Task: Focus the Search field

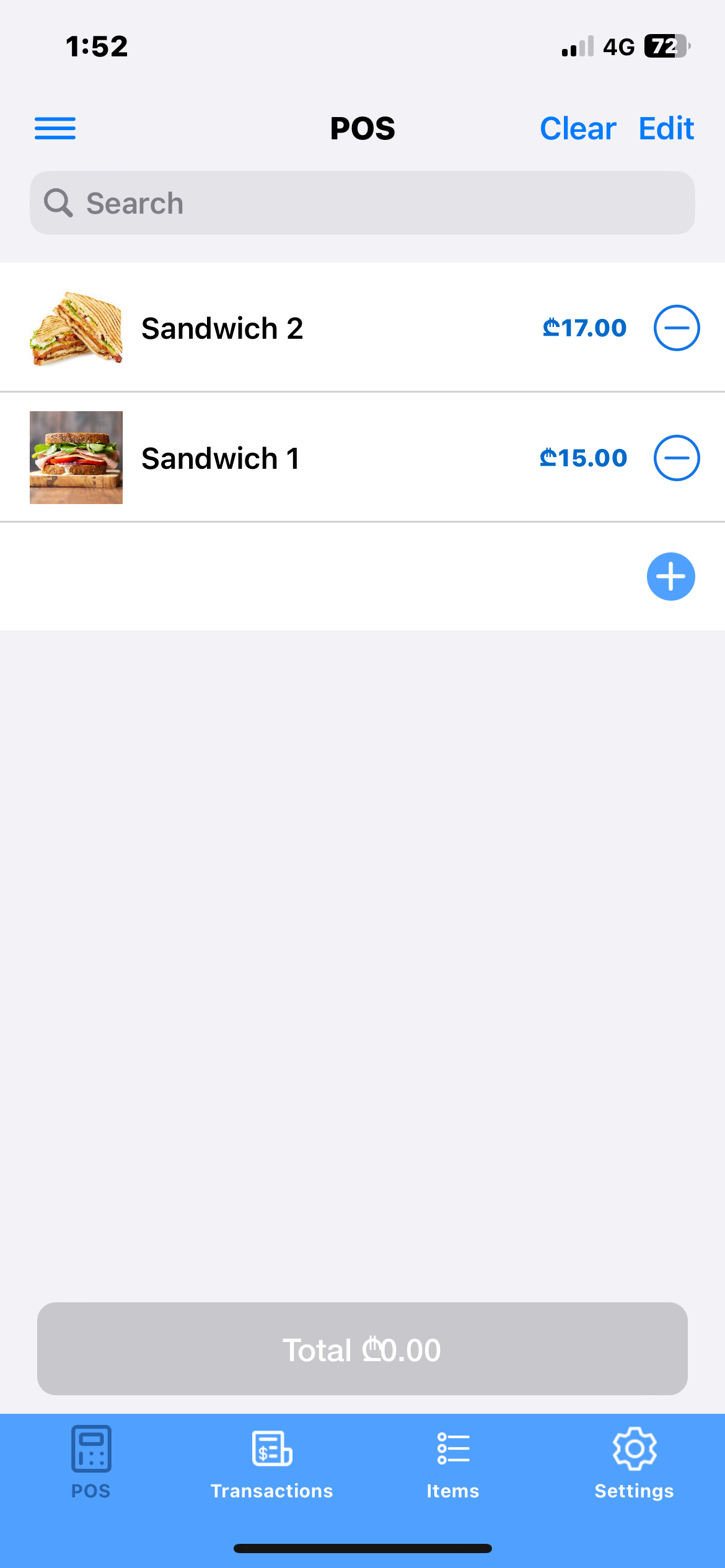Action: [x=362, y=203]
